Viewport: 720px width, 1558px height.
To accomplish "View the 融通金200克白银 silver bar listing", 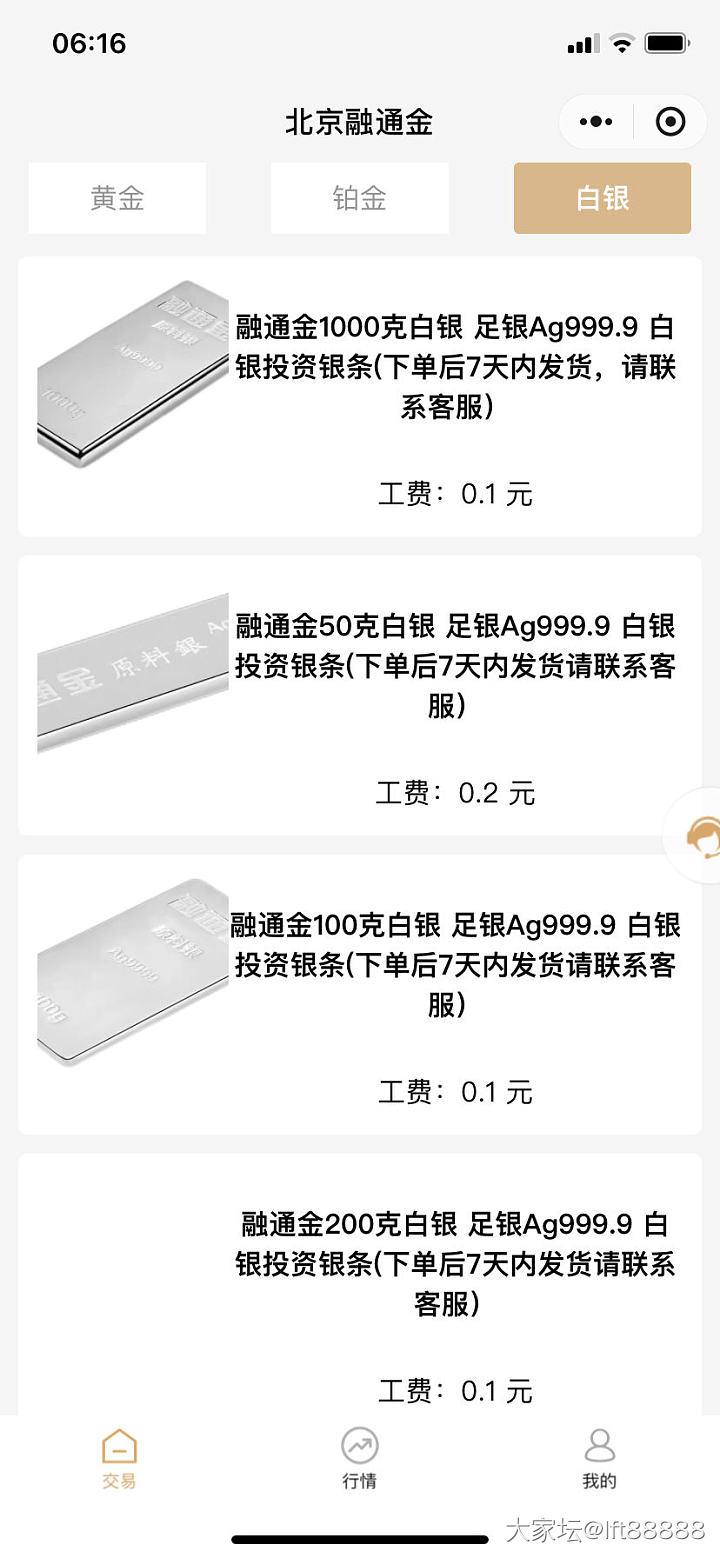I will tap(360, 1285).
